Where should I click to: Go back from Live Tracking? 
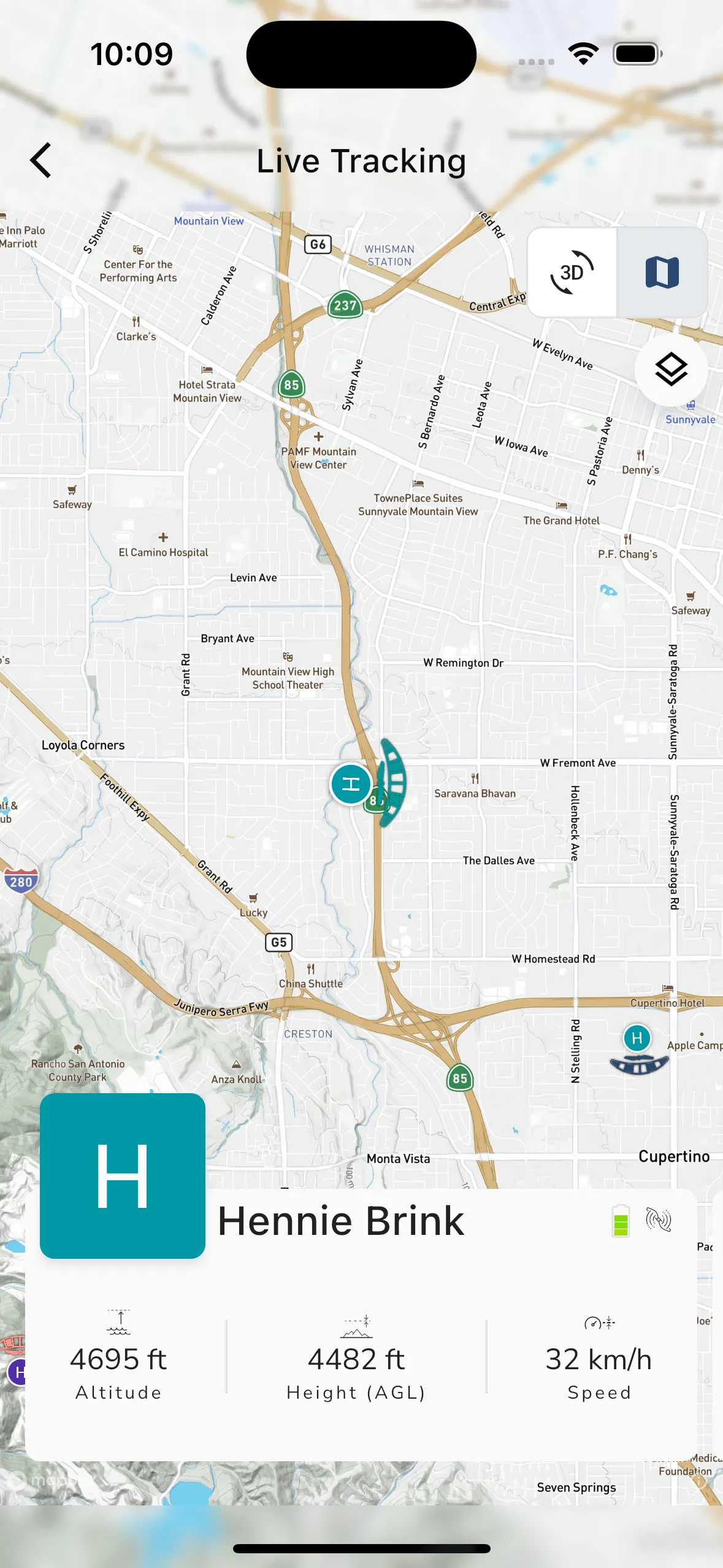click(x=41, y=161)
